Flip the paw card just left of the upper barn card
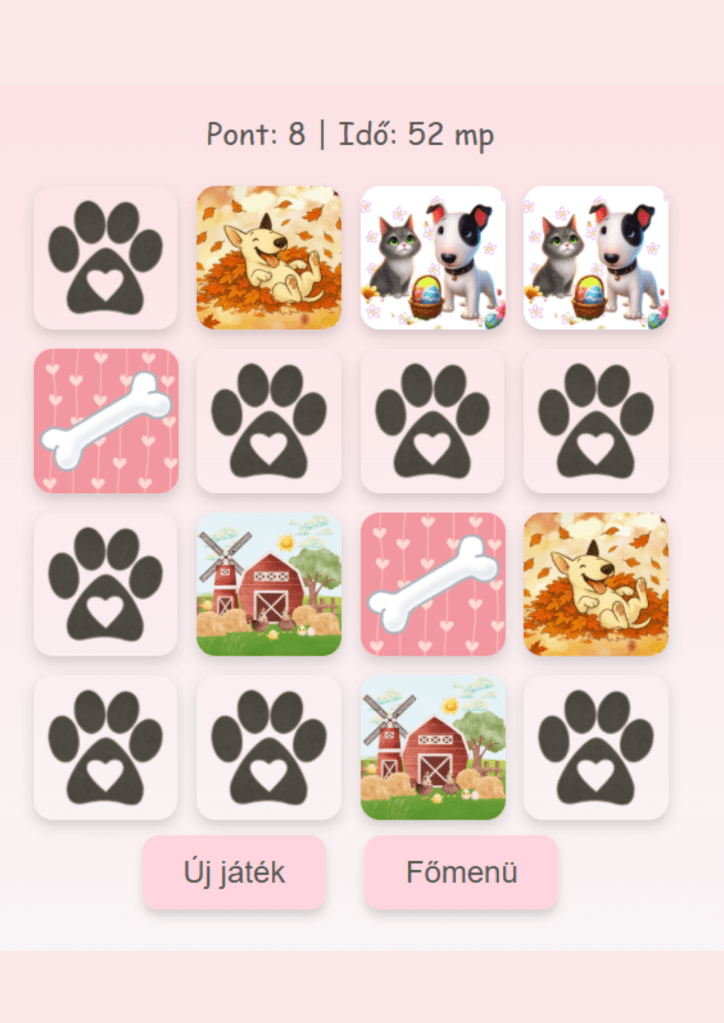The width and height of the screenshot is (724, 1023). (105, 584)
